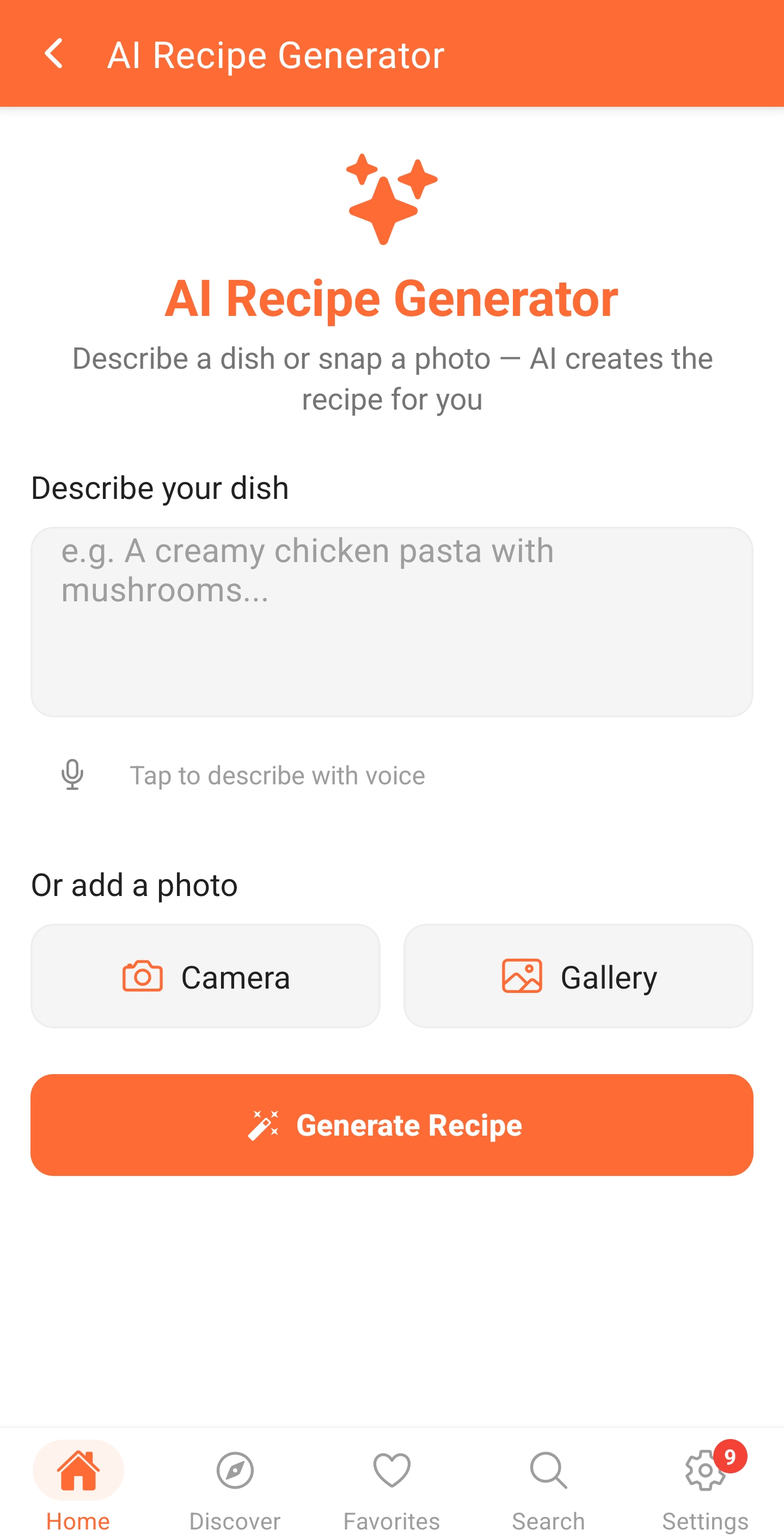
Task: Open the Gallery icon to pick an image
Action: (522, 976)
